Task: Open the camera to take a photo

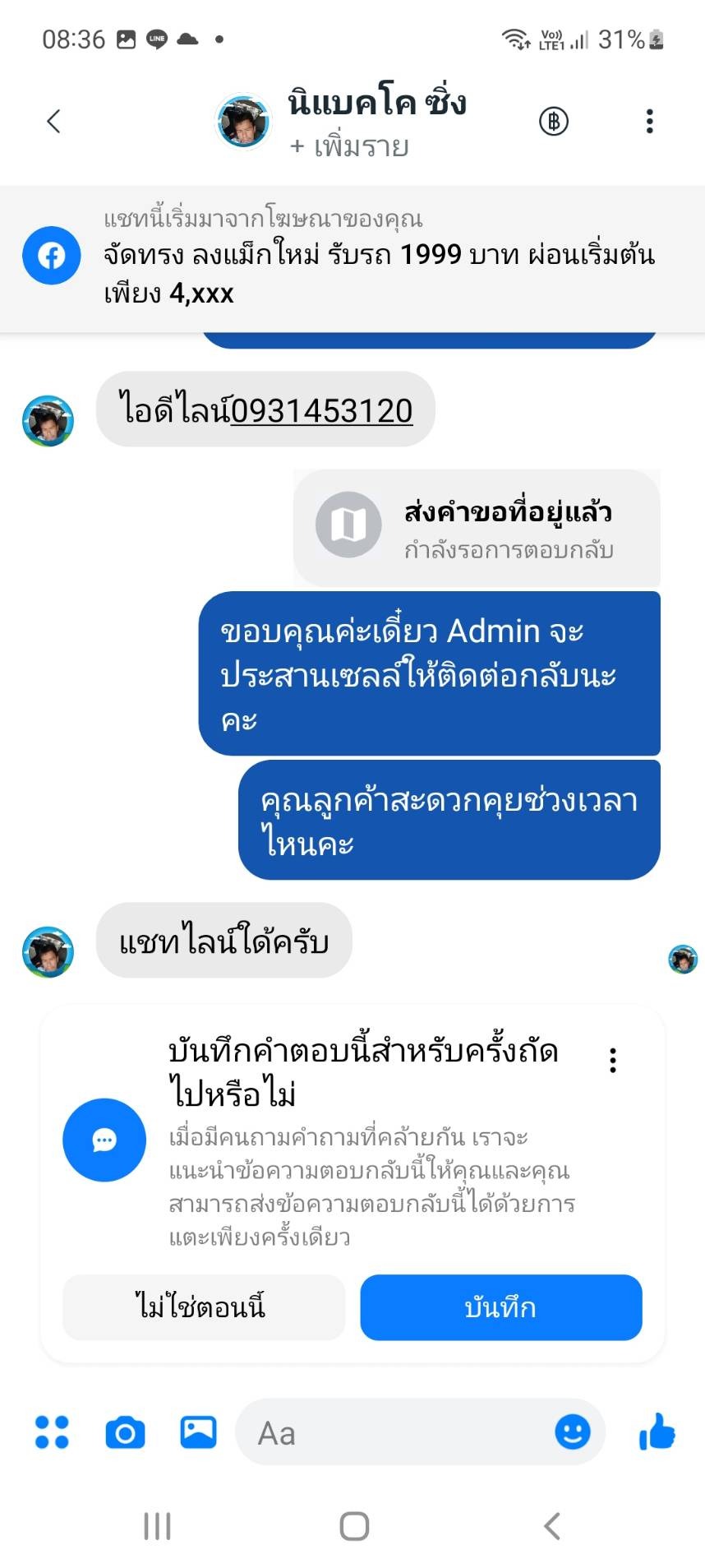Action: coord(126,1432)
